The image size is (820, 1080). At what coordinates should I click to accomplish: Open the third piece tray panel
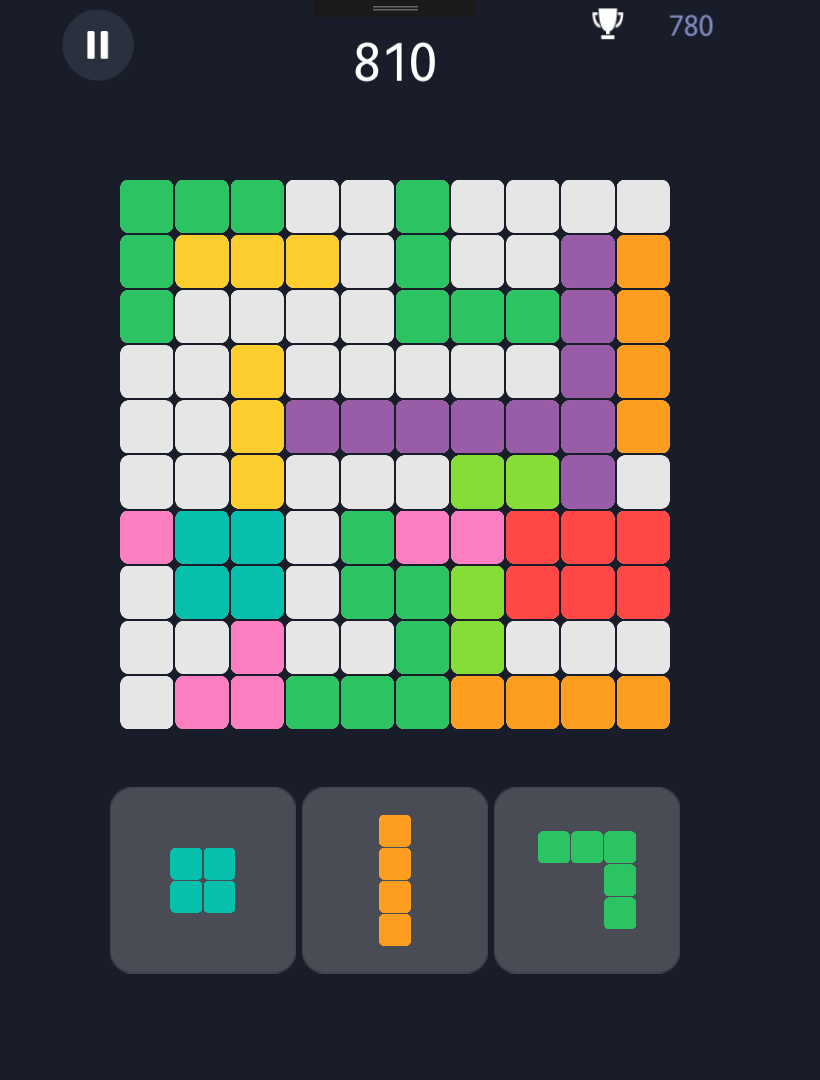[586, 878]
